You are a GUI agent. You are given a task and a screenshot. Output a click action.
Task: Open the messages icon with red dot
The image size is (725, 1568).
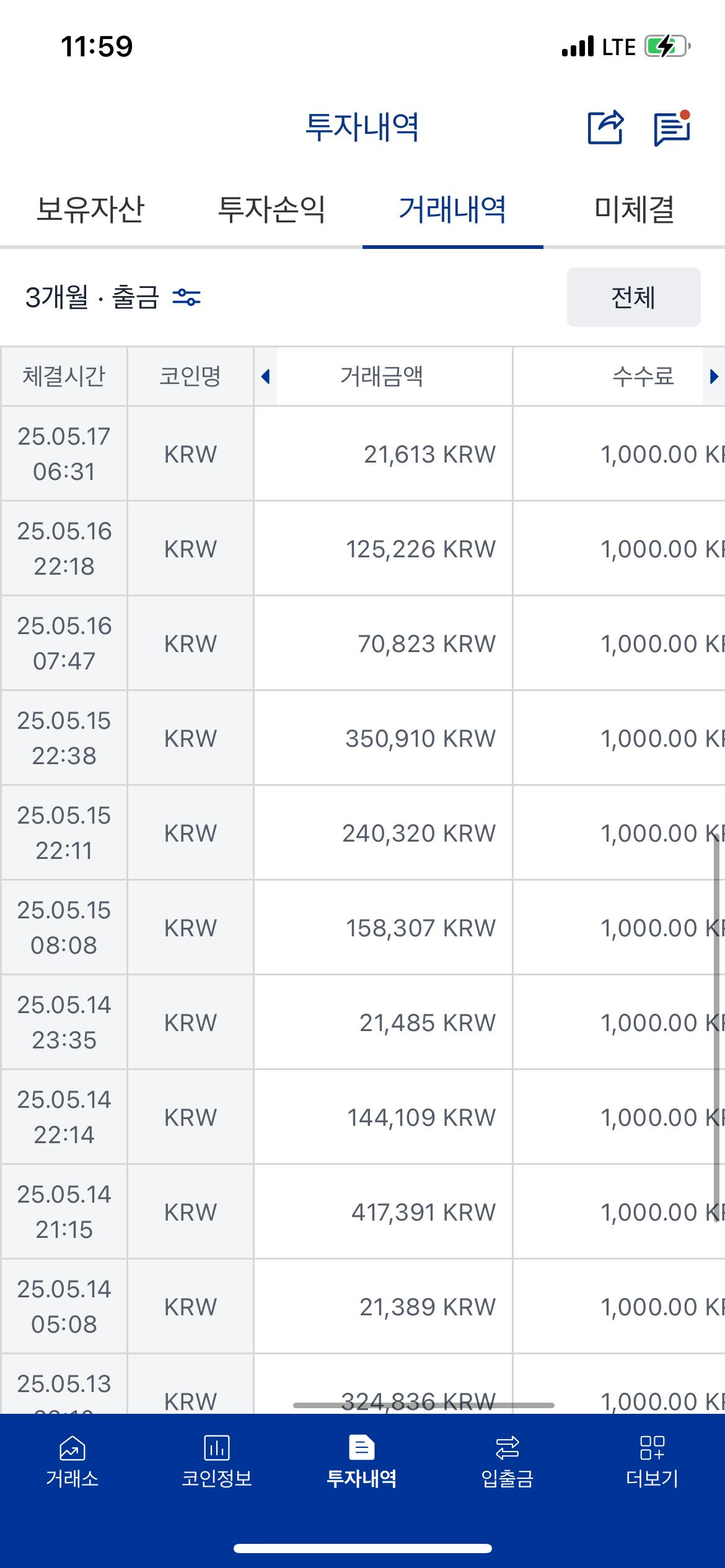point(672,128)
